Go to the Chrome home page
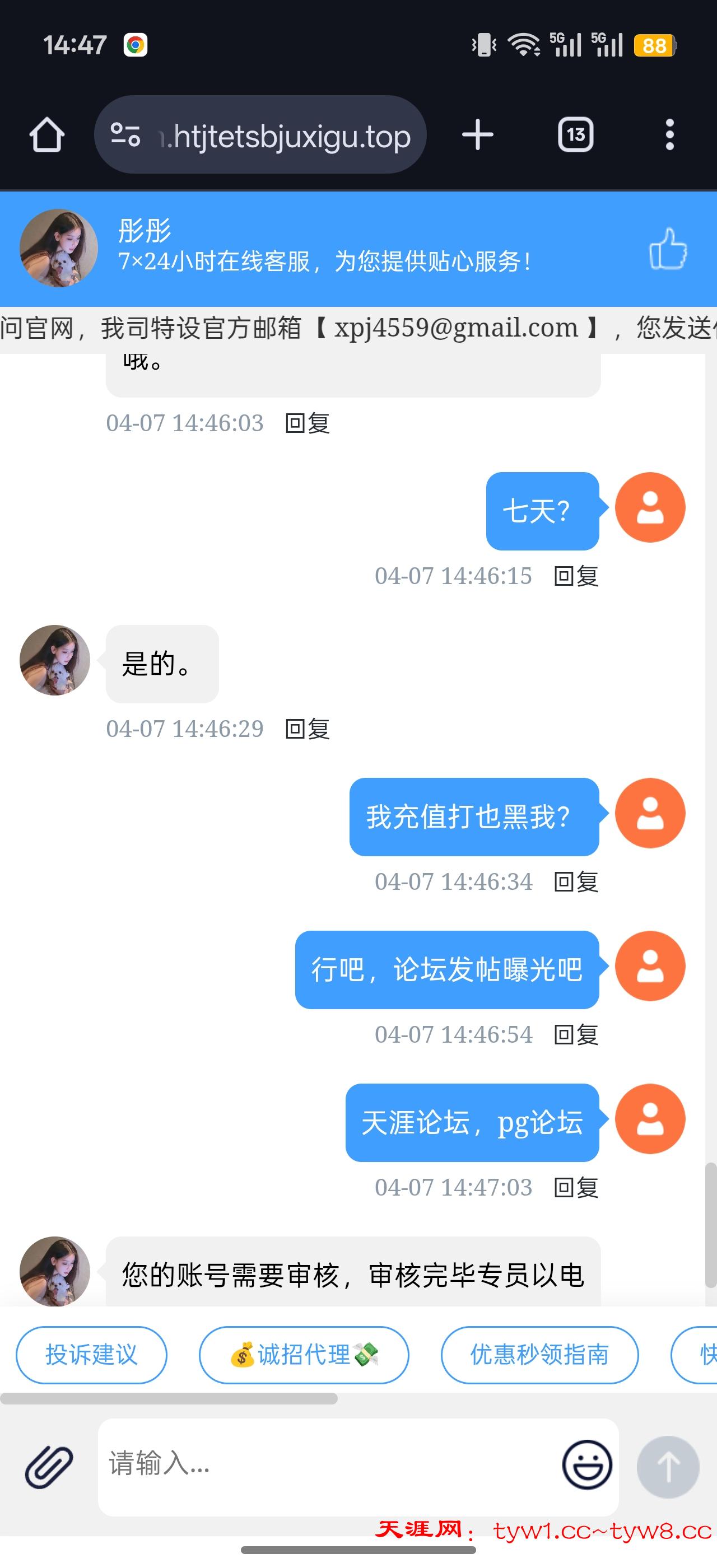The width and height of the screenshot is (717, 1568). [x=47, y=134]
